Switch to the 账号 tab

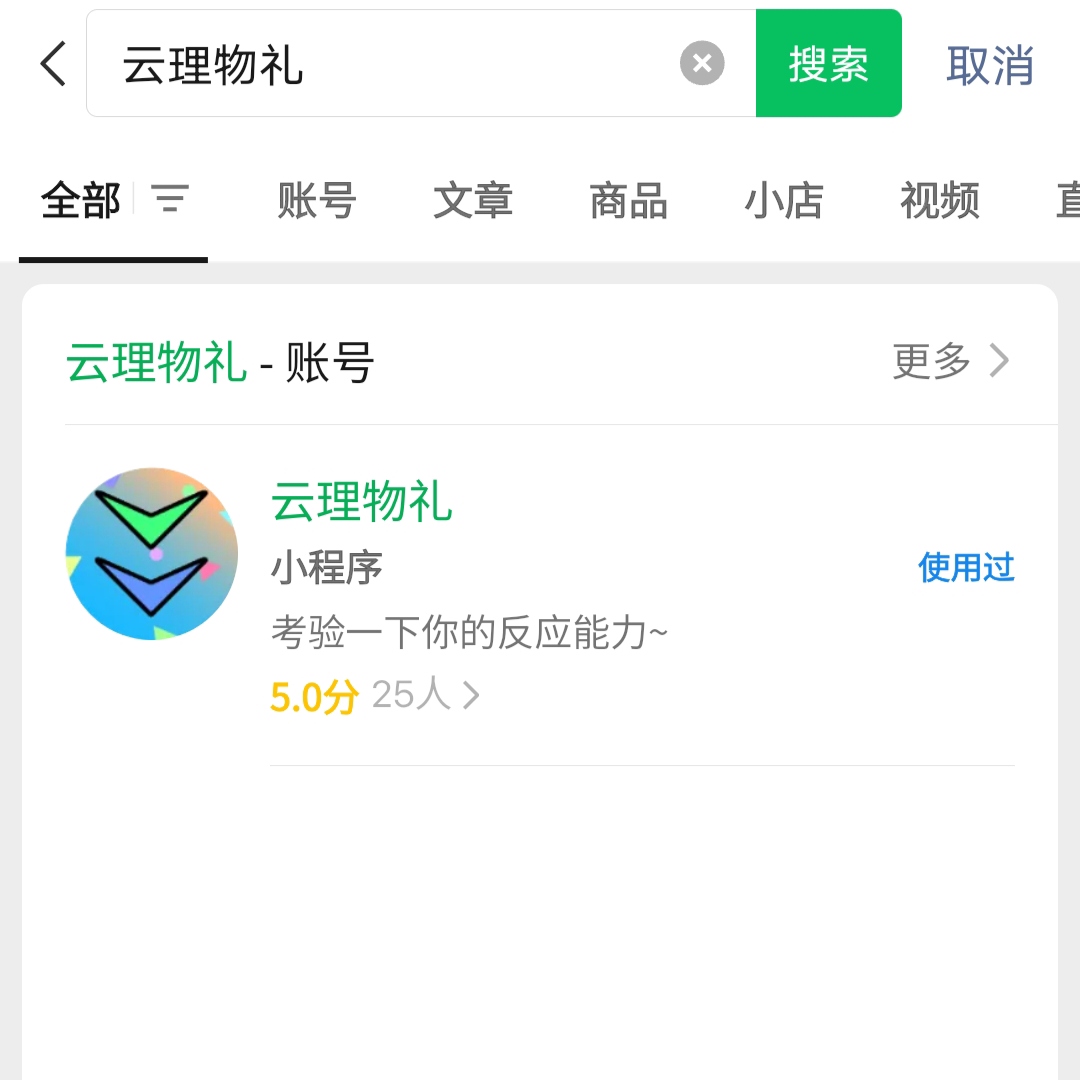317,201
